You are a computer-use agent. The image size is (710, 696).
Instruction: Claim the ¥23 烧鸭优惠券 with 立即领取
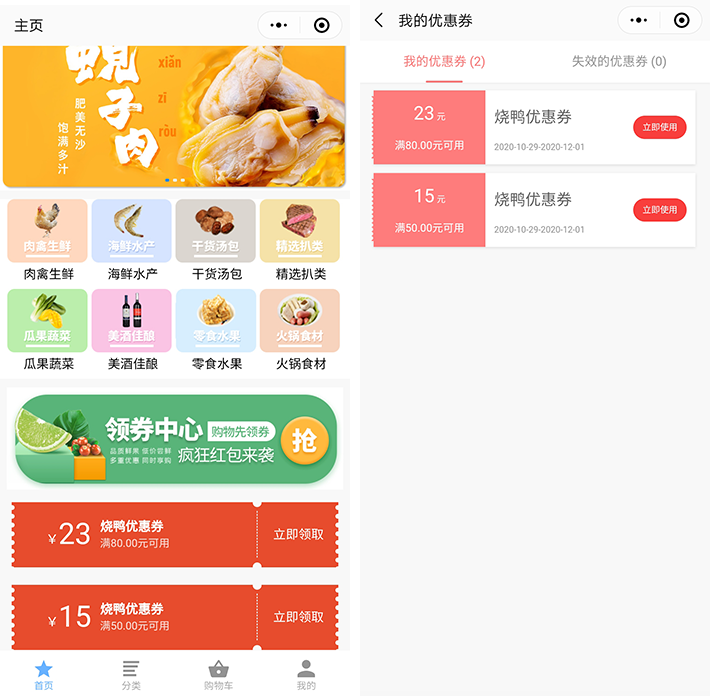[x=298, y=534]
